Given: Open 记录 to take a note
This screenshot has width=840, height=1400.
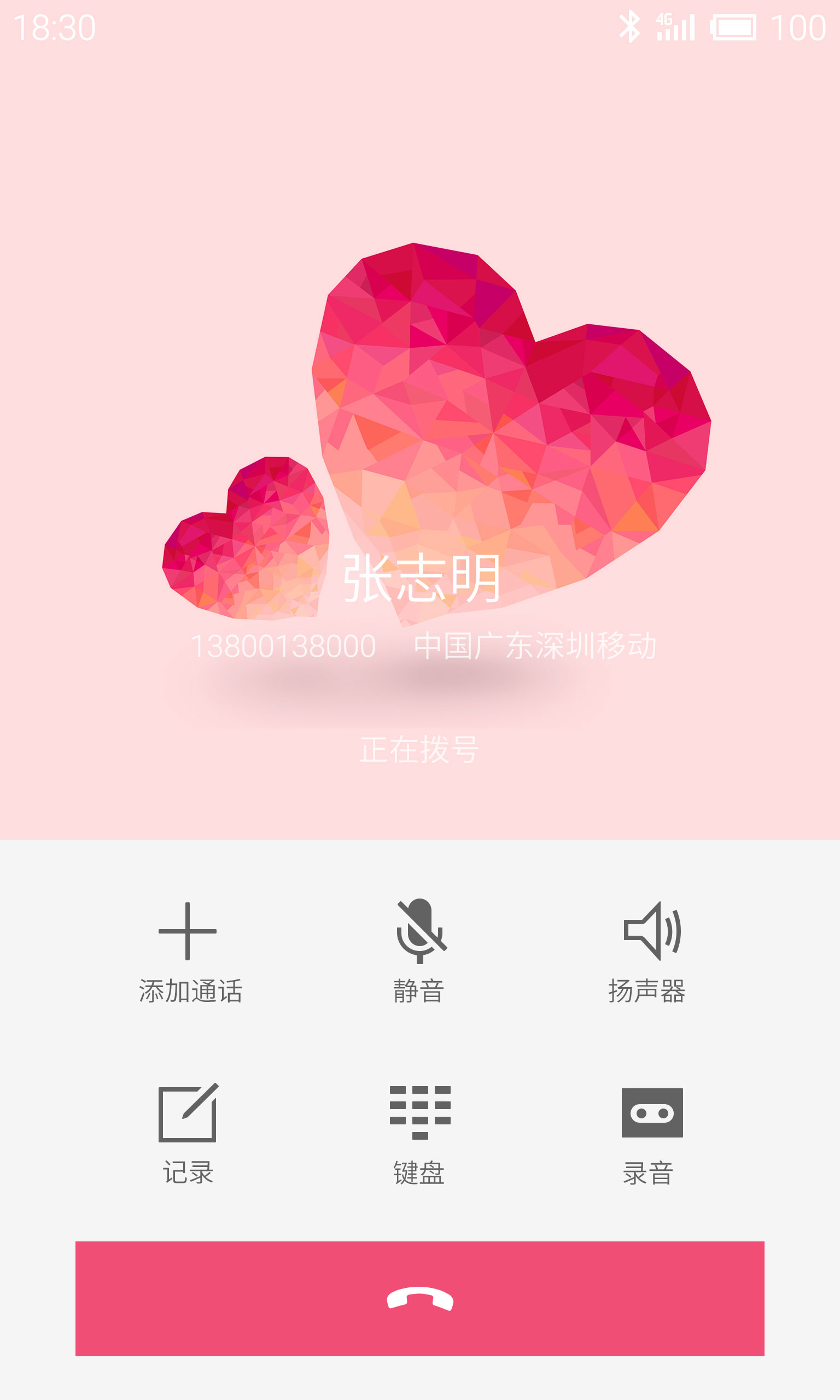Looking at the screenshot, I should coord(188,1134).
